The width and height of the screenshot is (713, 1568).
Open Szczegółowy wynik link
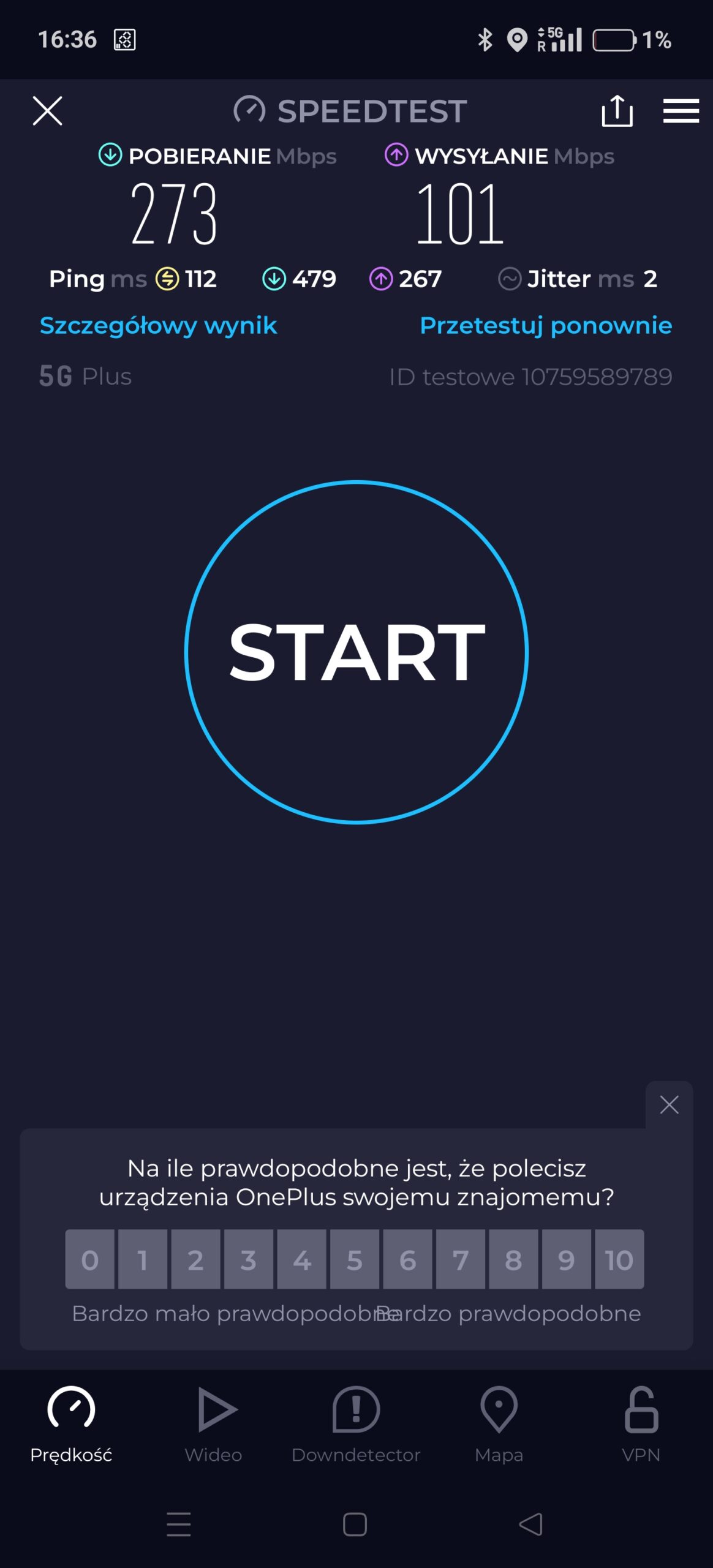(158, 325)
